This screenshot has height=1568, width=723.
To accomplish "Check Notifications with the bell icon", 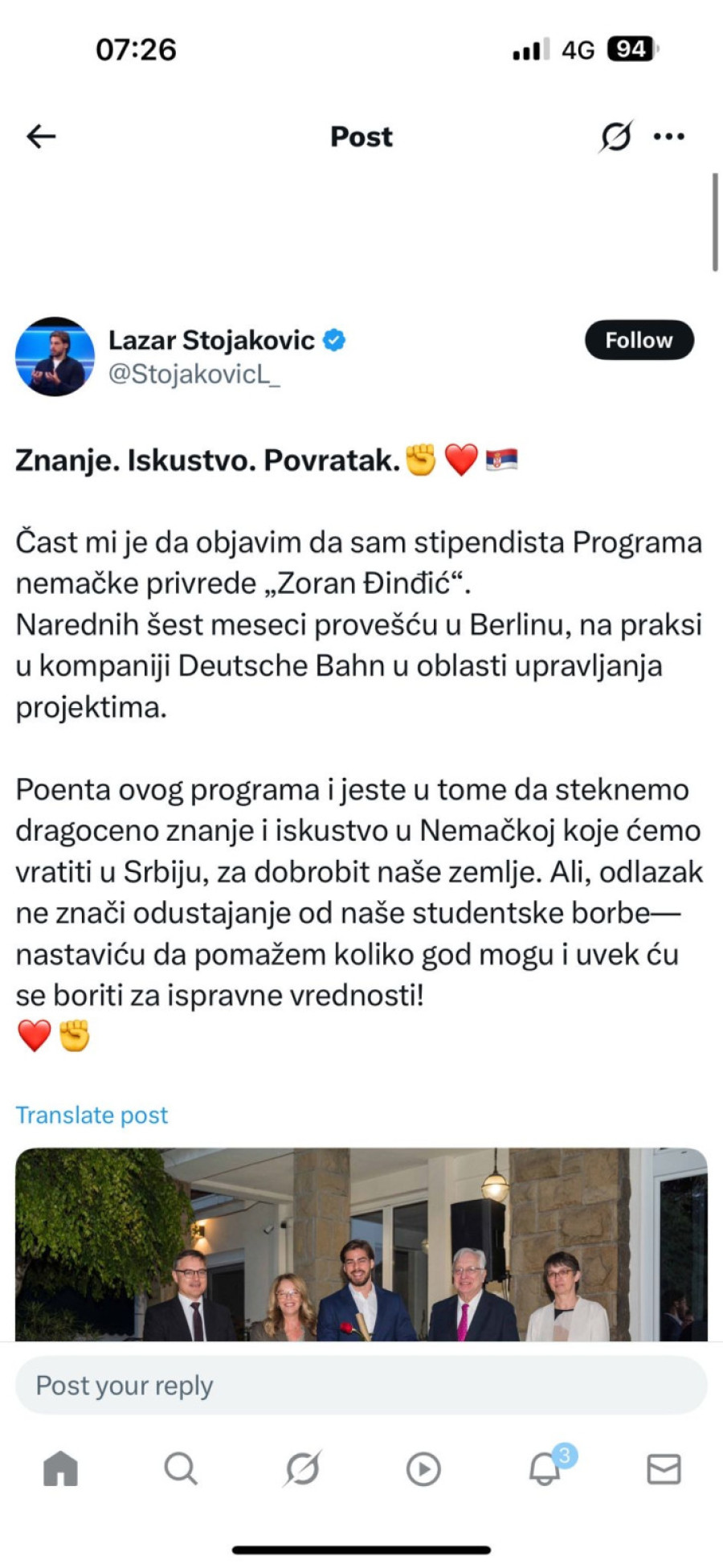I will [x=543, y=1471].
